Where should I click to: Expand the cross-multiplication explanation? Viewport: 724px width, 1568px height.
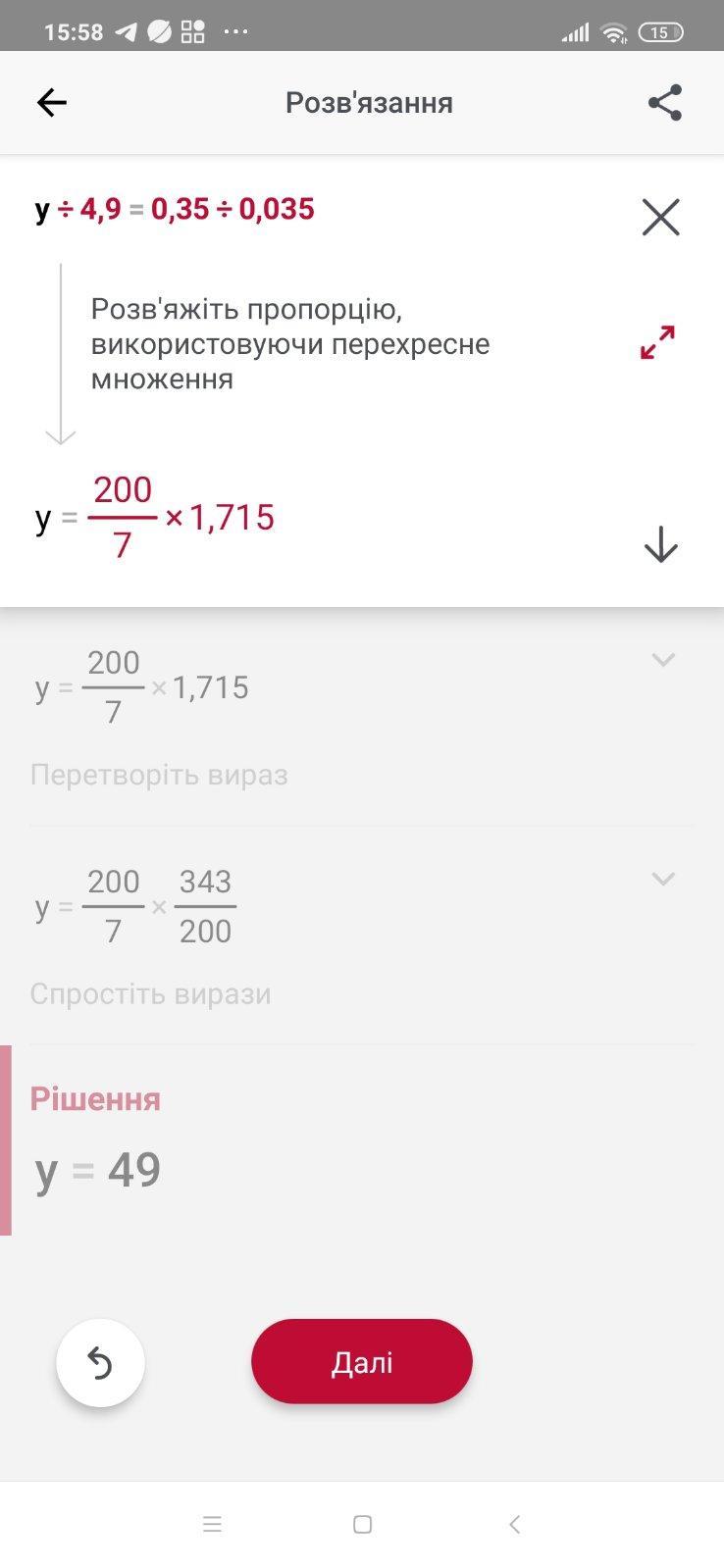click(x=657, y=342)
